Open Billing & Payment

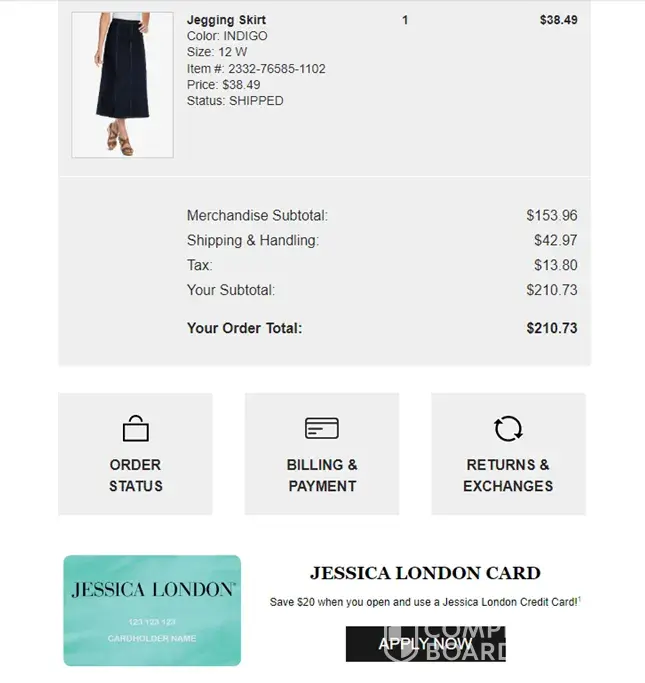tap(321, 454)
